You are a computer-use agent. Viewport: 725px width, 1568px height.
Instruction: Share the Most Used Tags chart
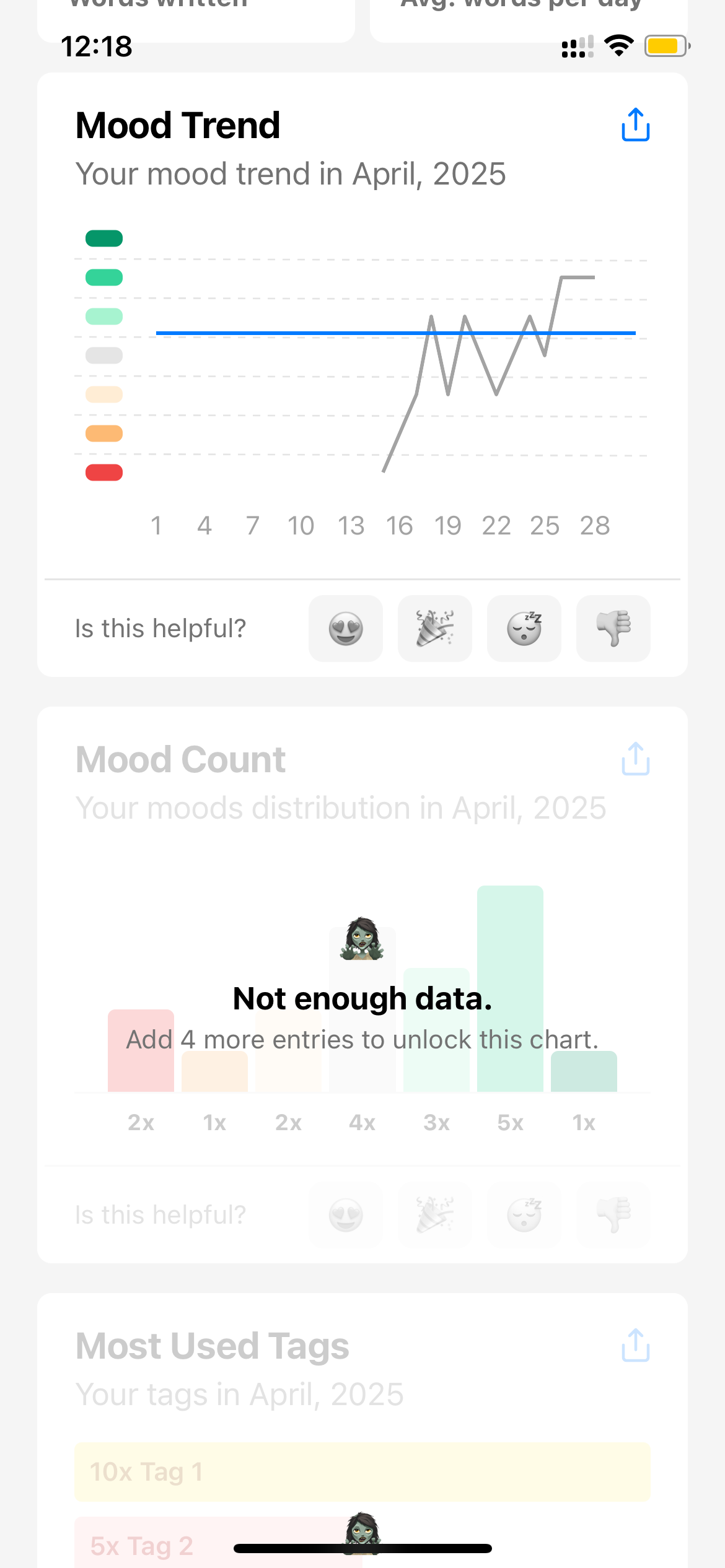click(635, 1346)
